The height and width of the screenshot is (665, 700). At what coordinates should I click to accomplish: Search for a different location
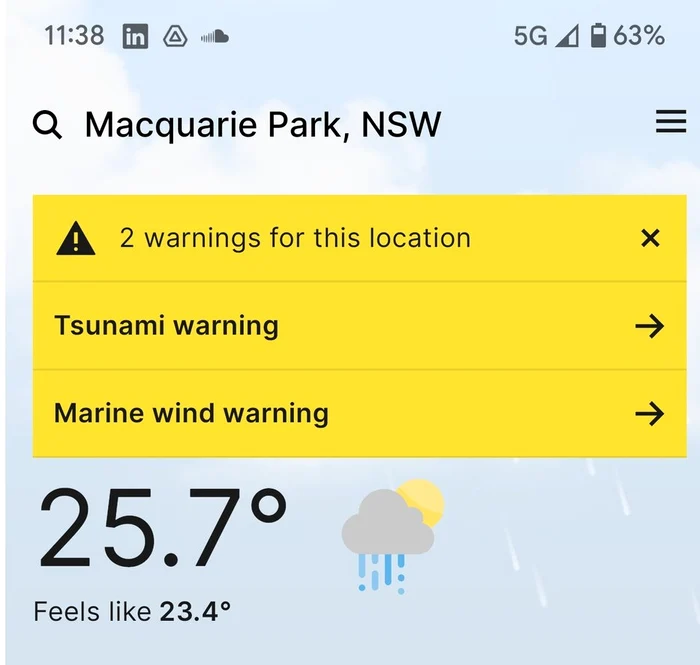[47, 125]
